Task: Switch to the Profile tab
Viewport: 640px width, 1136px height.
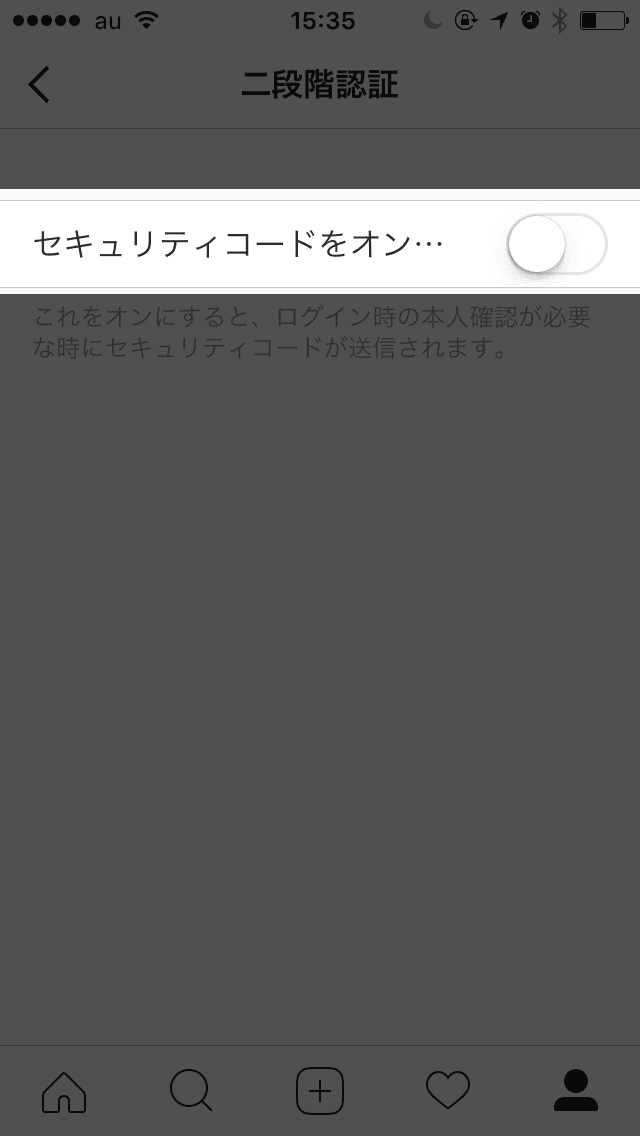Action: 576,1090
